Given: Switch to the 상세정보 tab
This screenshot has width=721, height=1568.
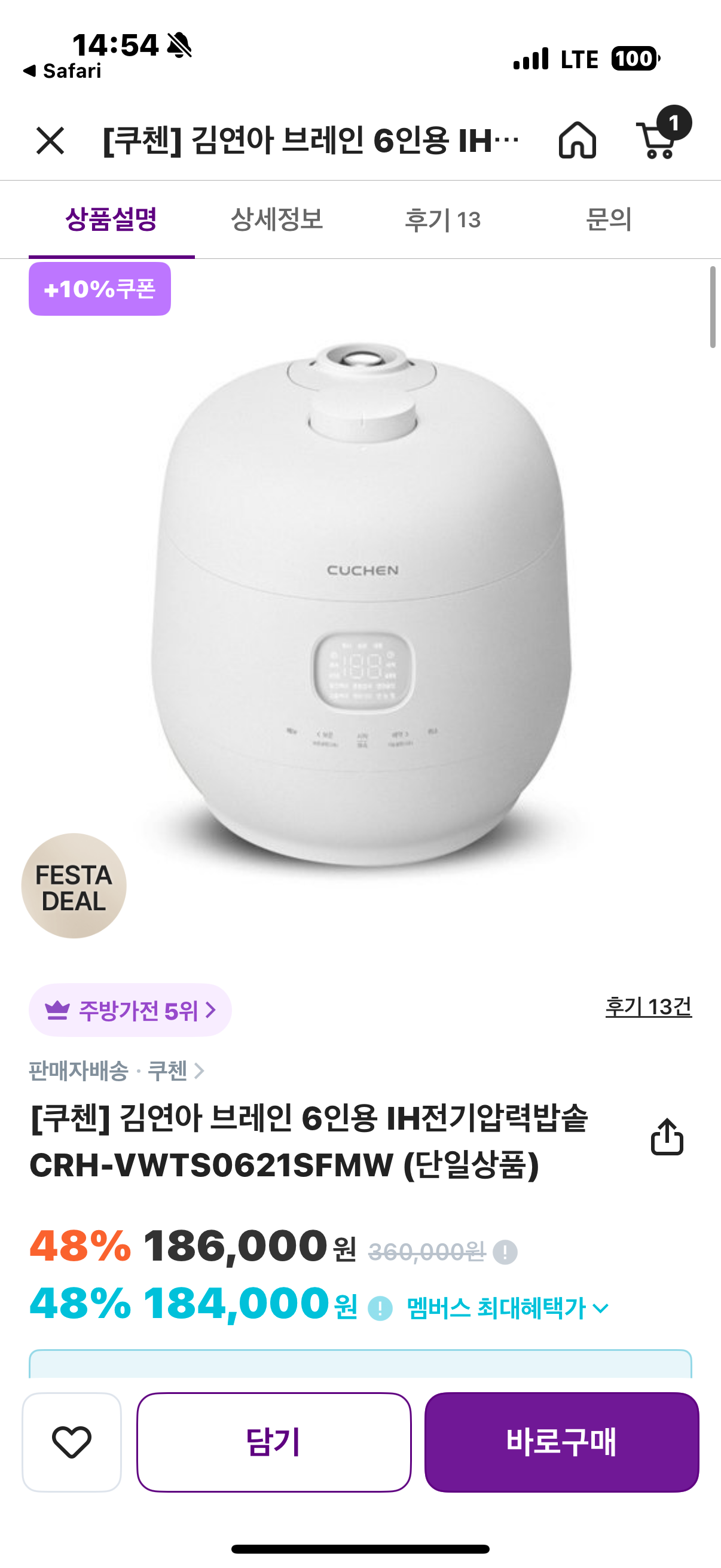Looking at the screenshot, I should pos(277,220).
